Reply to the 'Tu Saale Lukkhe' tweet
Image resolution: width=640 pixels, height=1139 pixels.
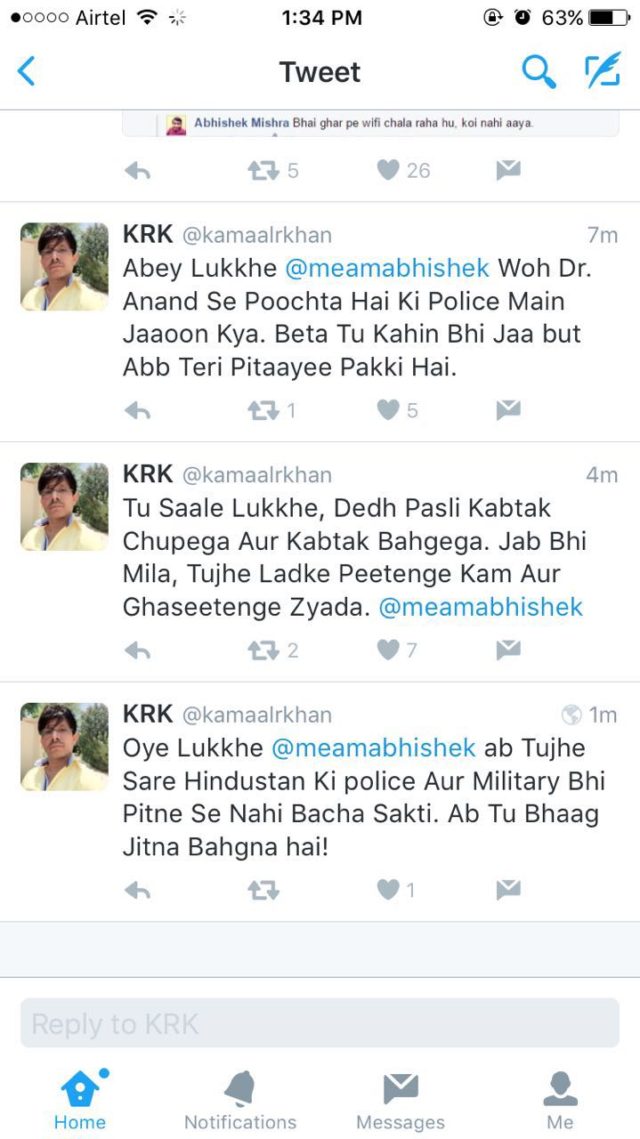137,650
